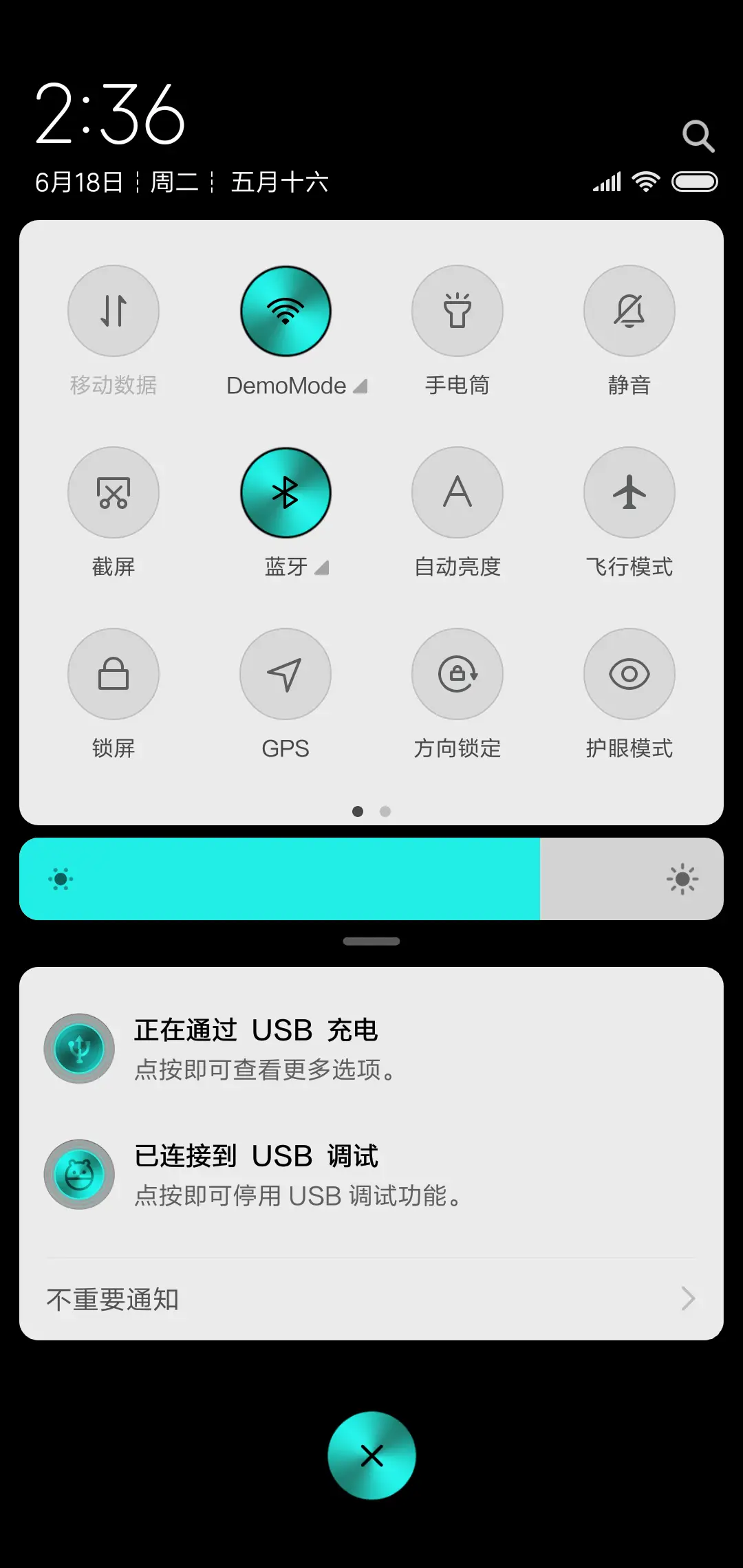Take a screenshot via quick settings
The height and width of the screenshot is (1568, 743).
[114, 492]
